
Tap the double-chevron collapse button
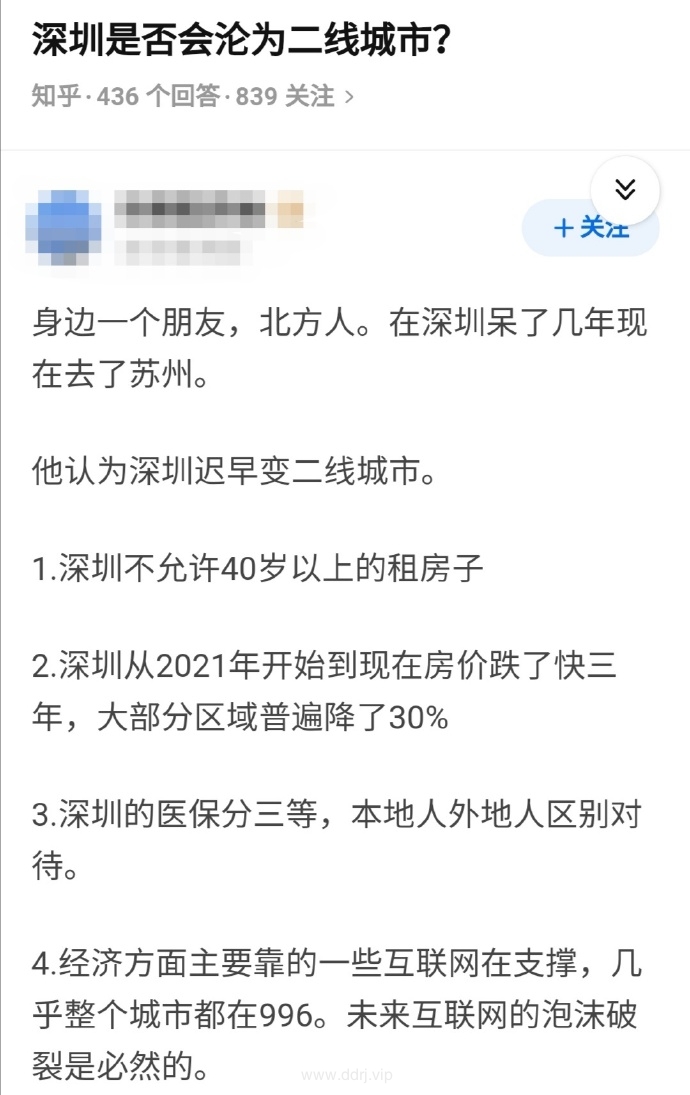click(x=625, y=190)
